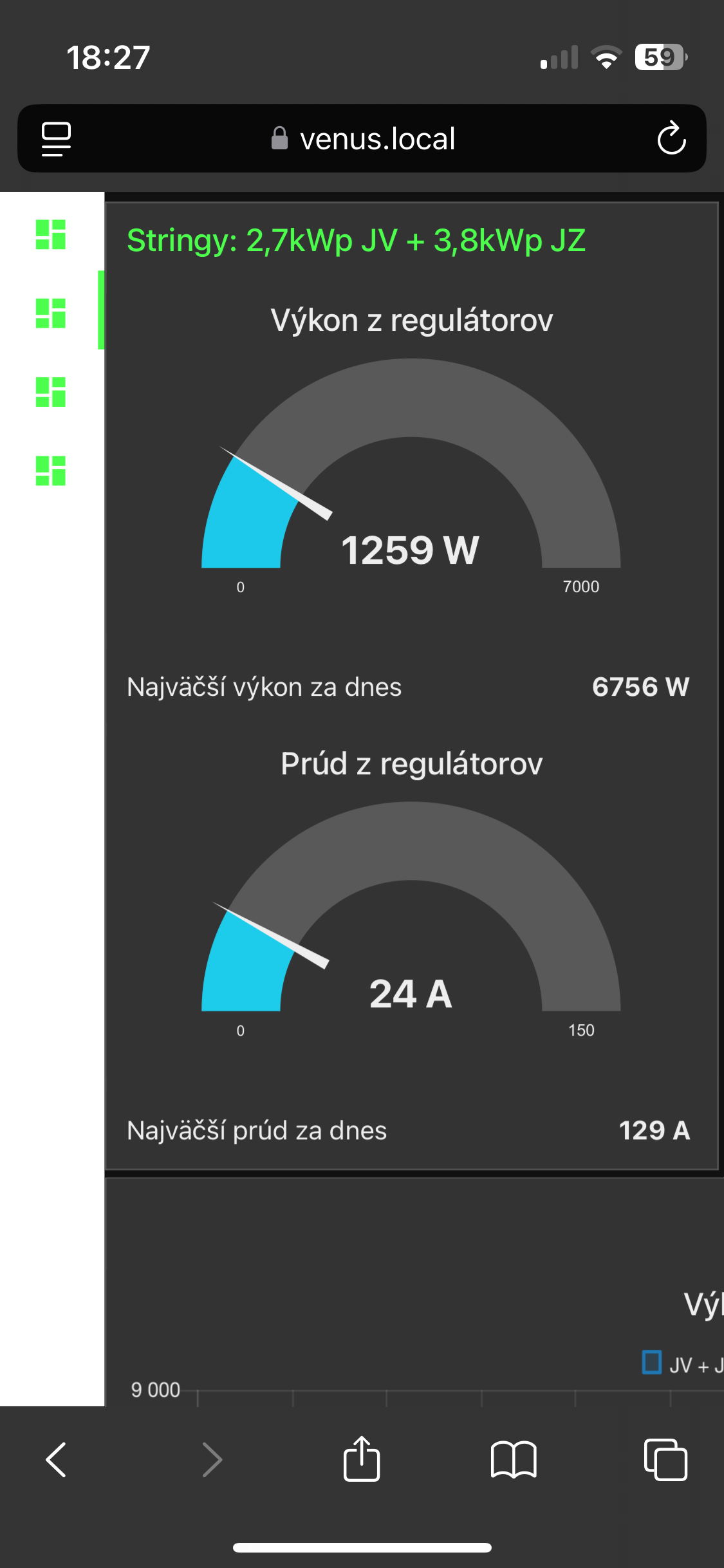Share this page via the share icon

pyautogui.click(x=362, y=1459)
